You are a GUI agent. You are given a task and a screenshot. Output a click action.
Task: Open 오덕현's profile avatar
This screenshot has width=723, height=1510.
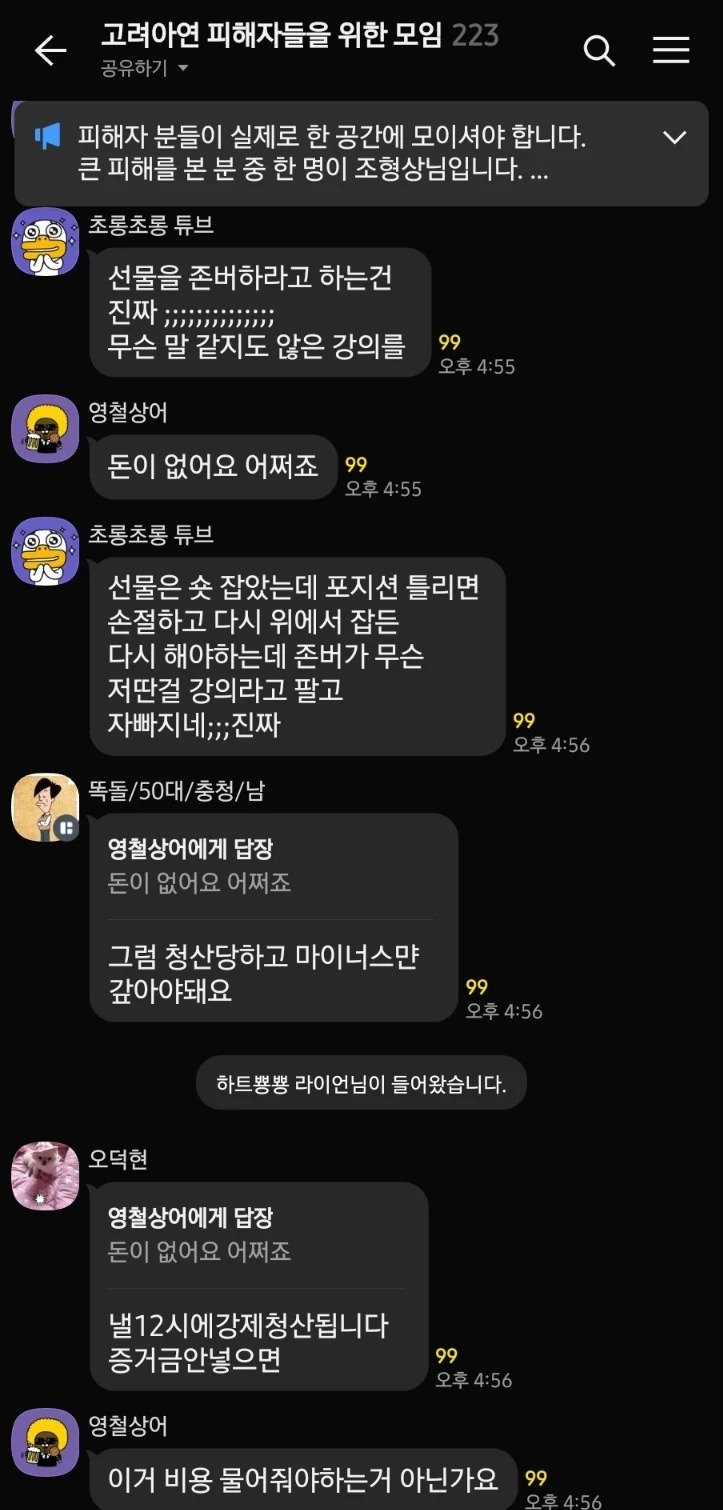45,1175
